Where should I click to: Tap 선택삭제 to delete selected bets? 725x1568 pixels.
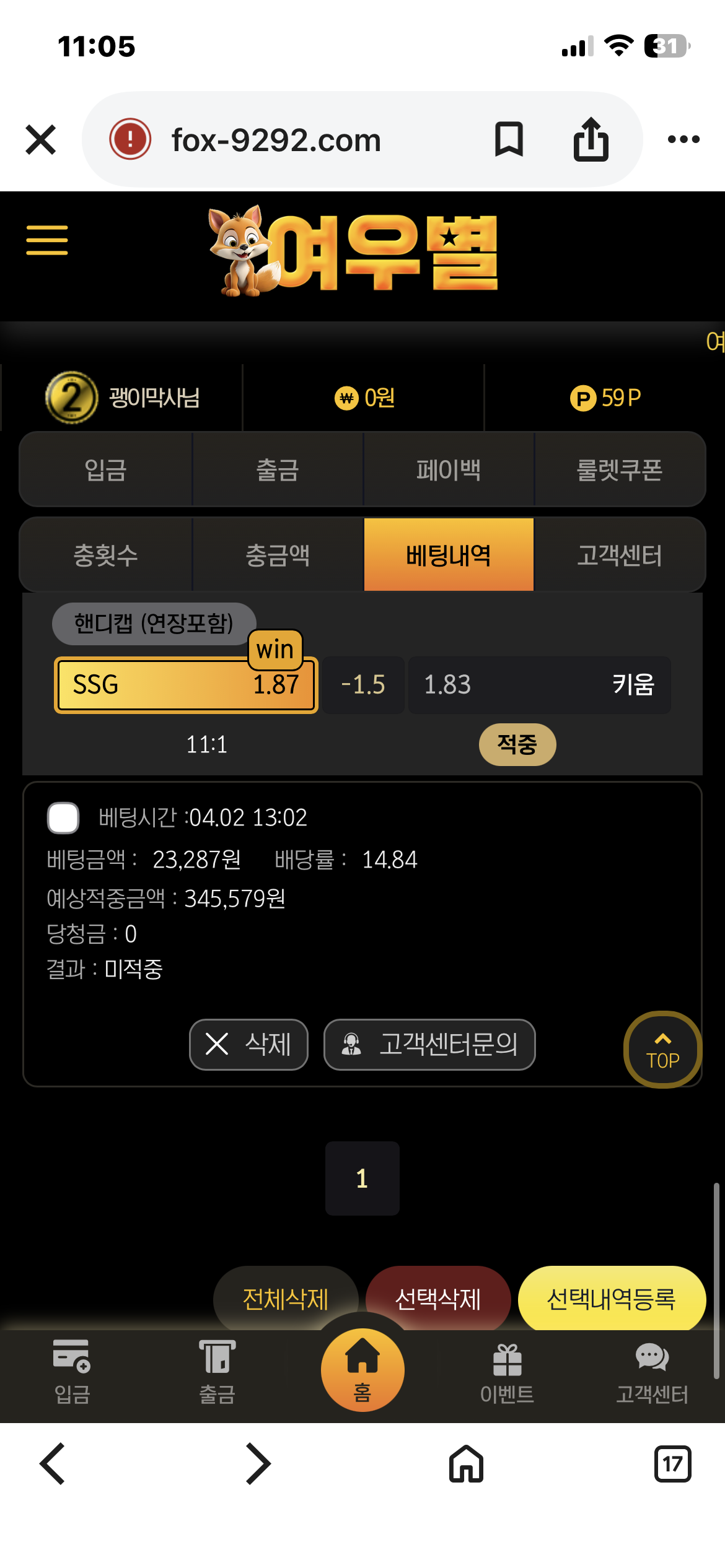click(x=438, y=1298)
